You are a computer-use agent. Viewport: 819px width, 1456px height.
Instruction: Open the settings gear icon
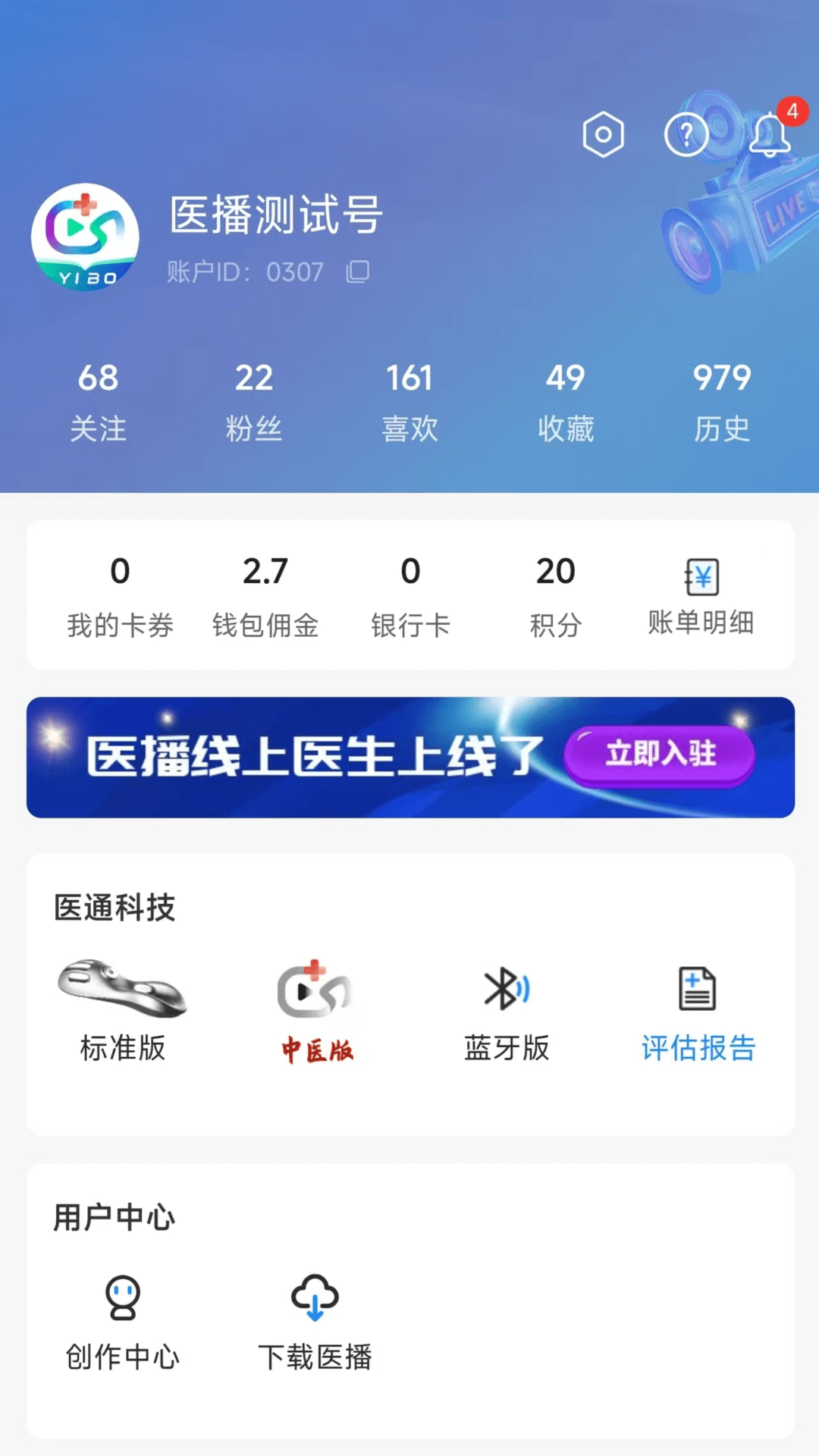click(x=604, y=133)
